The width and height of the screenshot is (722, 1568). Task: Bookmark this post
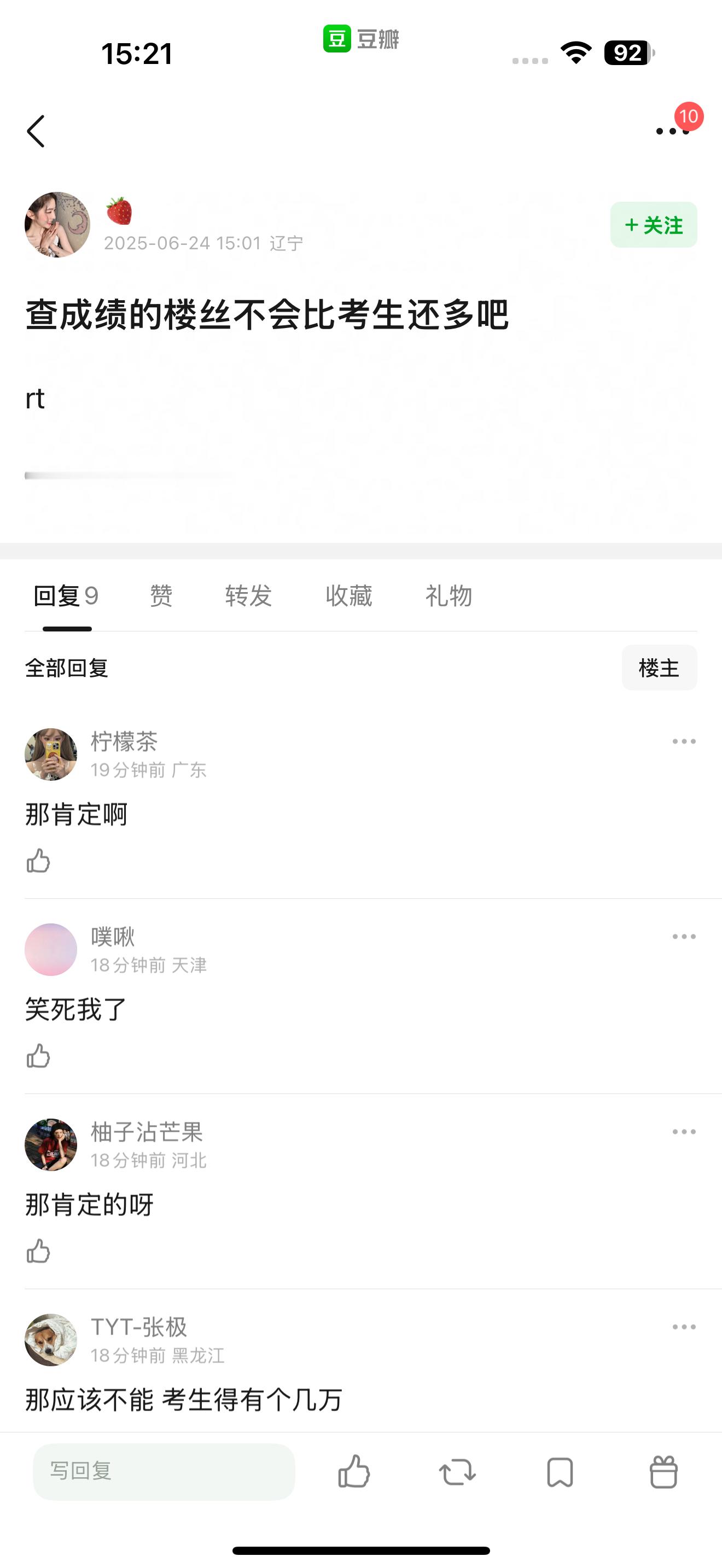[560, 1472]
